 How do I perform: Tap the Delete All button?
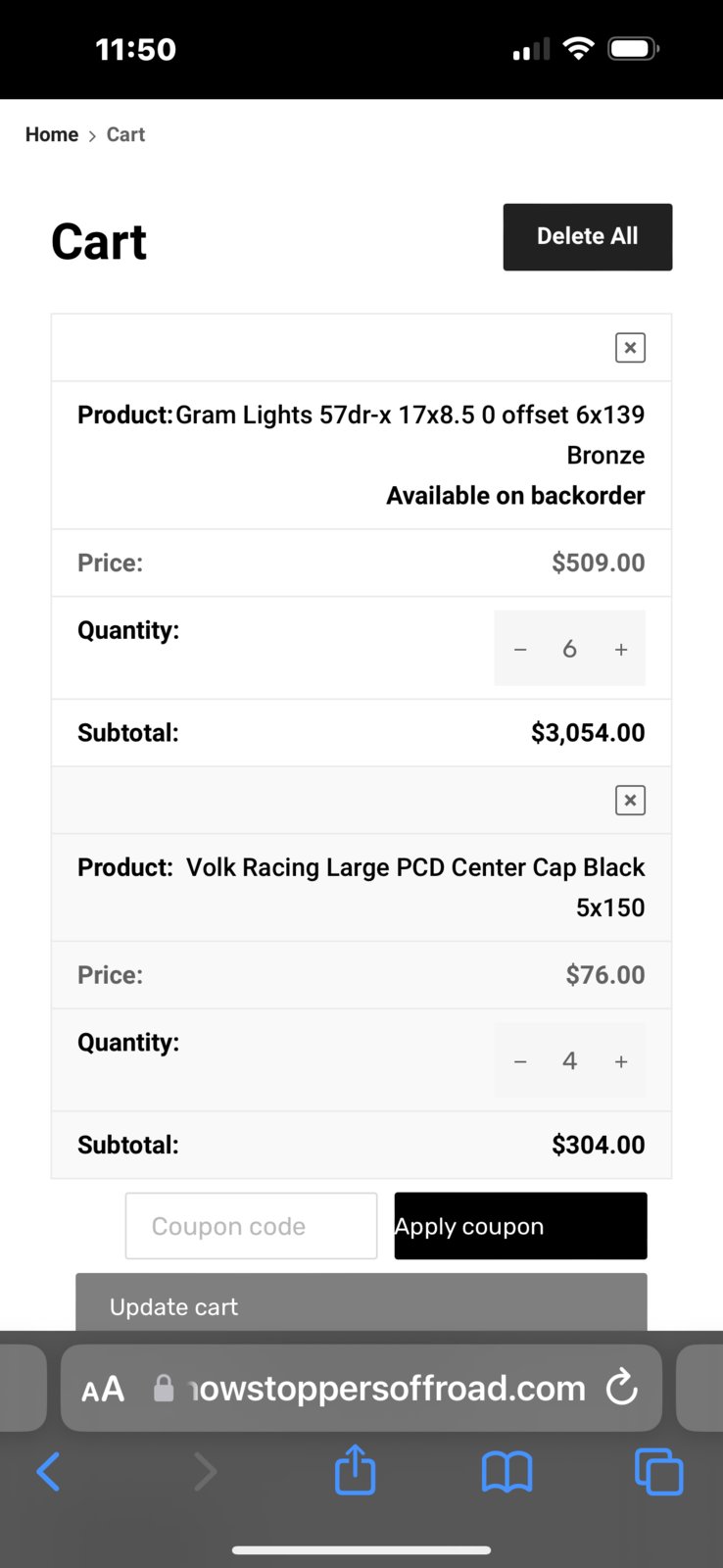pyautogui.click(x=588, y=237)
